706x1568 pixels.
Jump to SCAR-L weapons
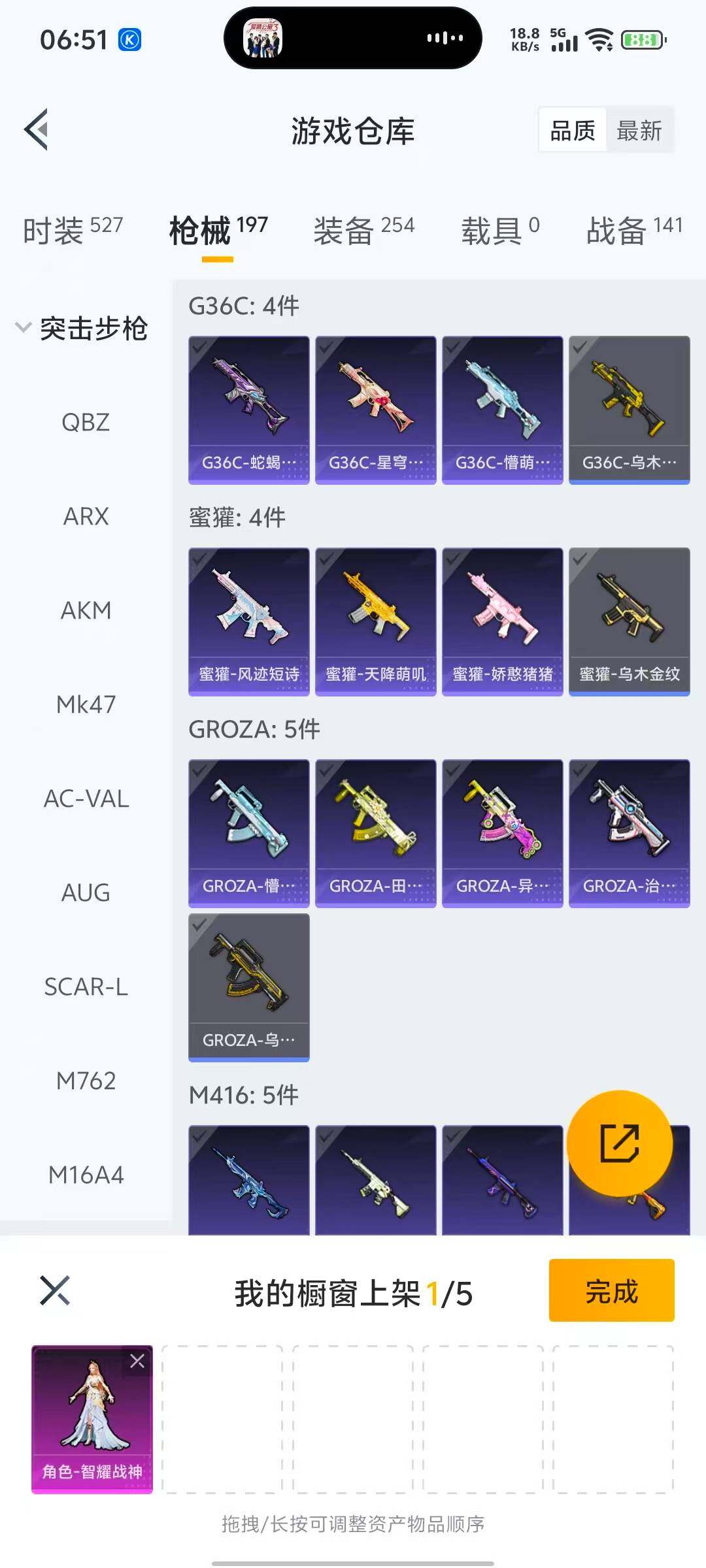[86, 987]
